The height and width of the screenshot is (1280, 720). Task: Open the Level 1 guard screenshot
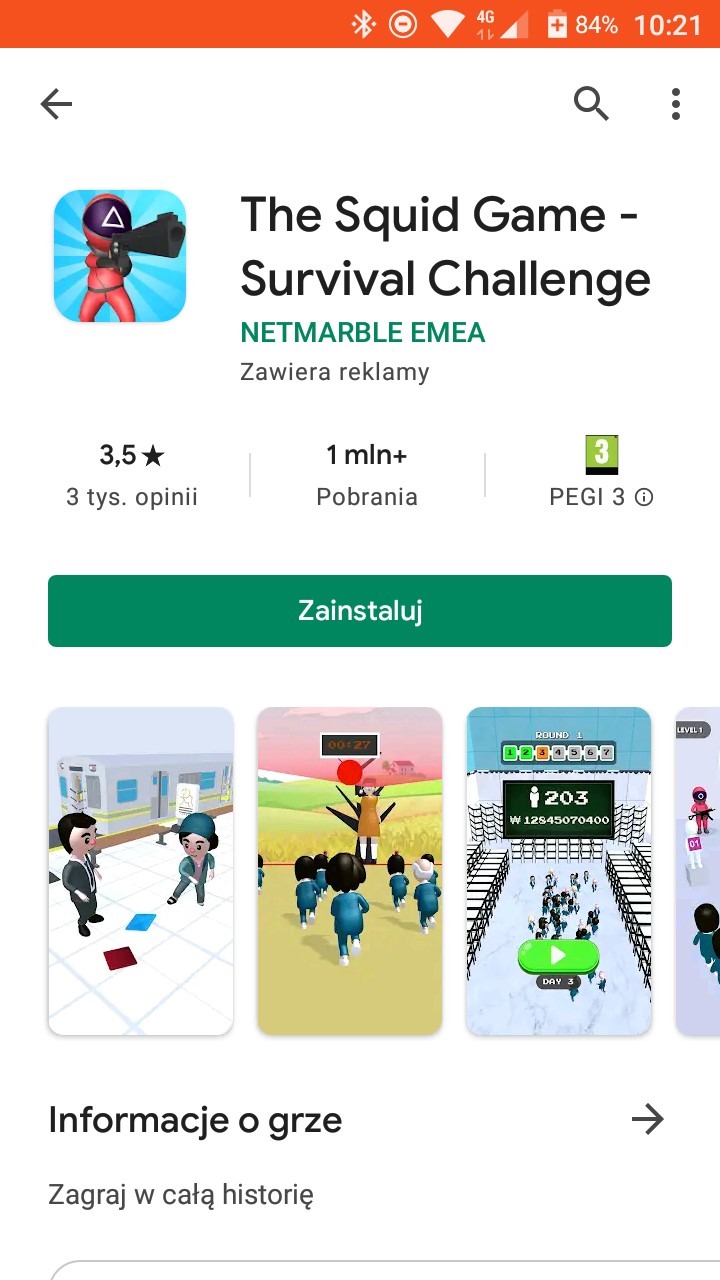click(x=700, y=871)
